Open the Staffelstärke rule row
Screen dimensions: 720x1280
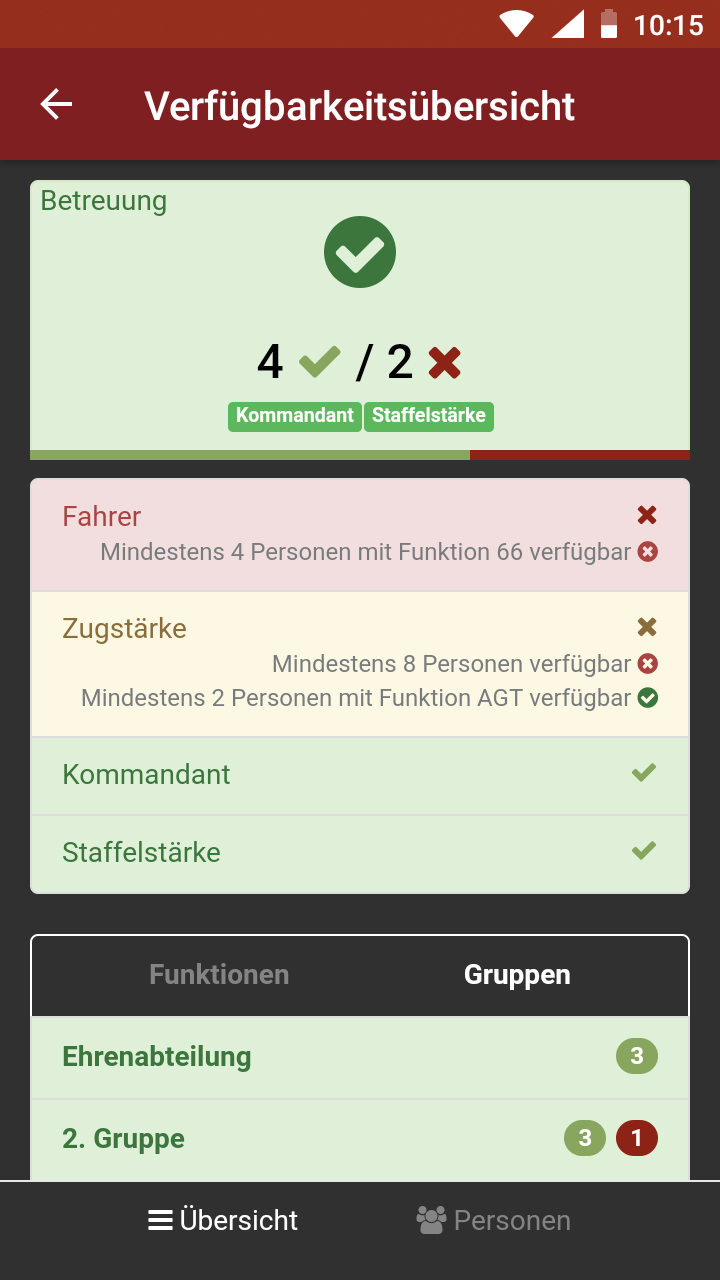360,853
